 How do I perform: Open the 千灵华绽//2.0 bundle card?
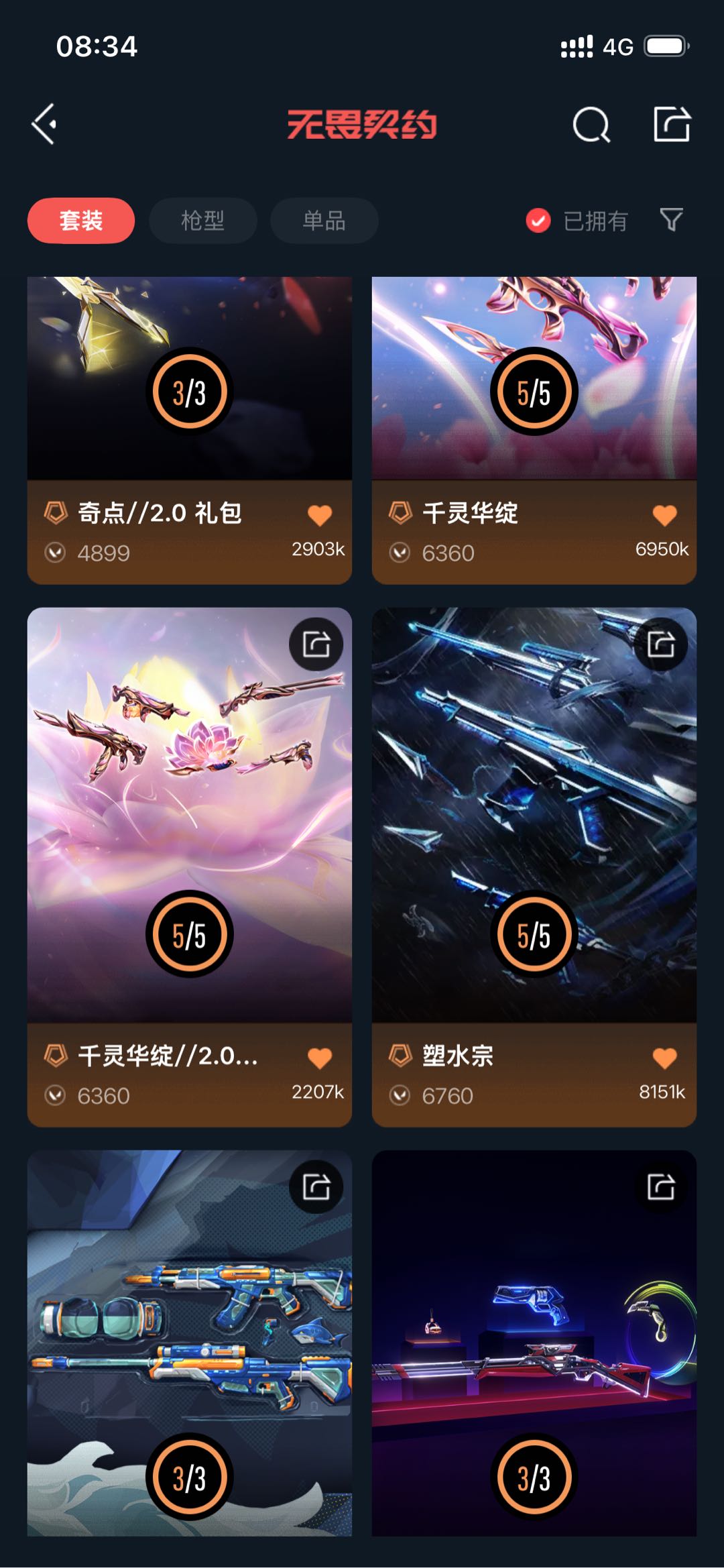pos(190,867)
